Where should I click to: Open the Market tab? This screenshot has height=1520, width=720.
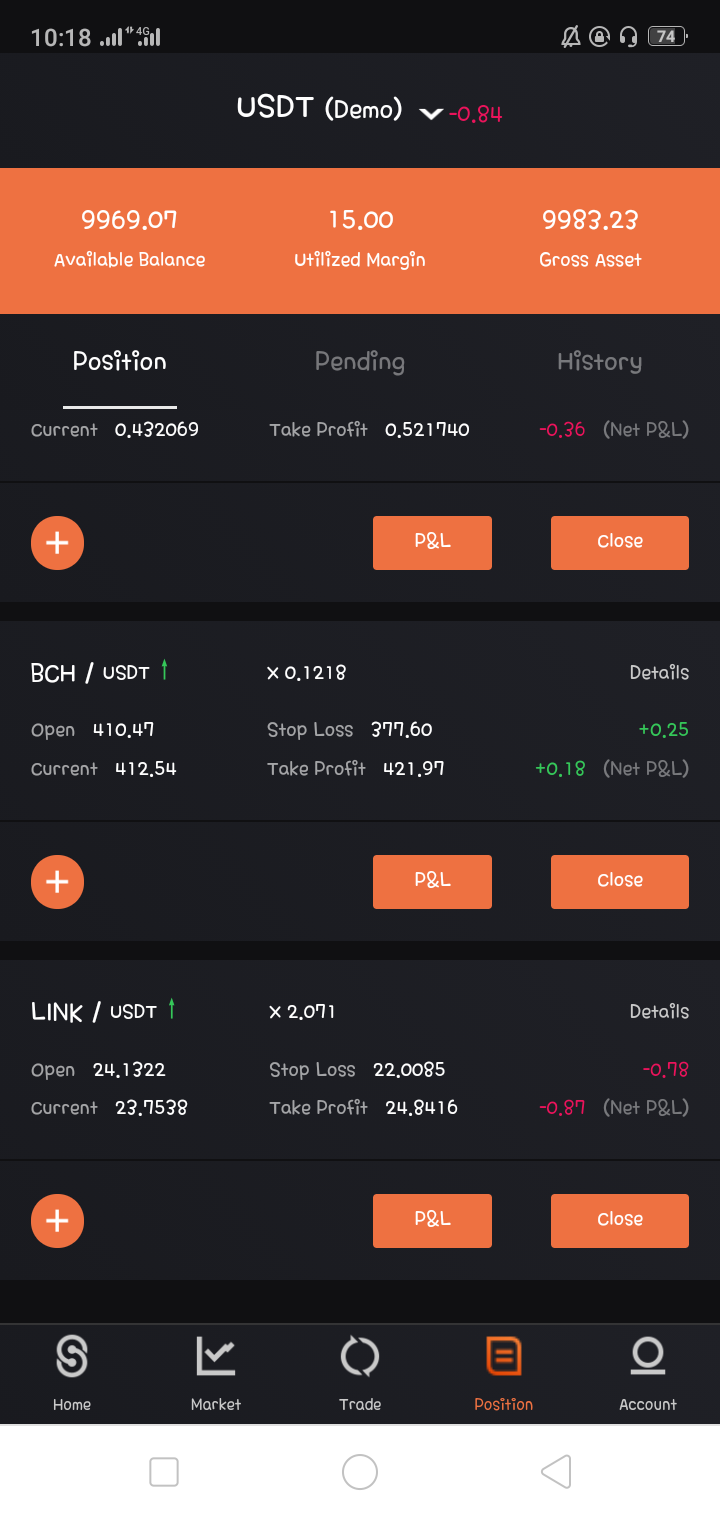pos(216,1373)
